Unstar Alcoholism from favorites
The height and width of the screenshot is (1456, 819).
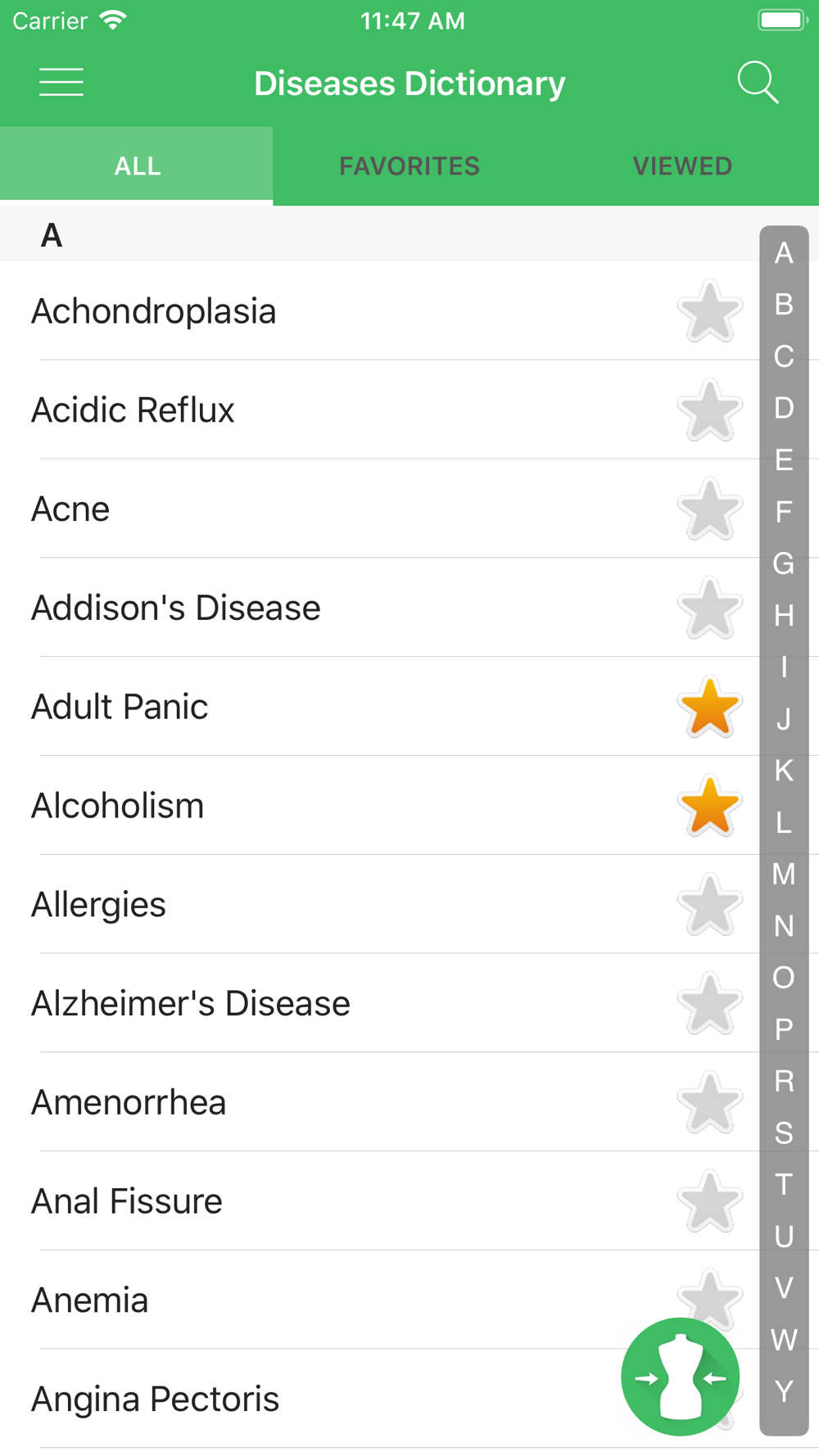(709, 806)
